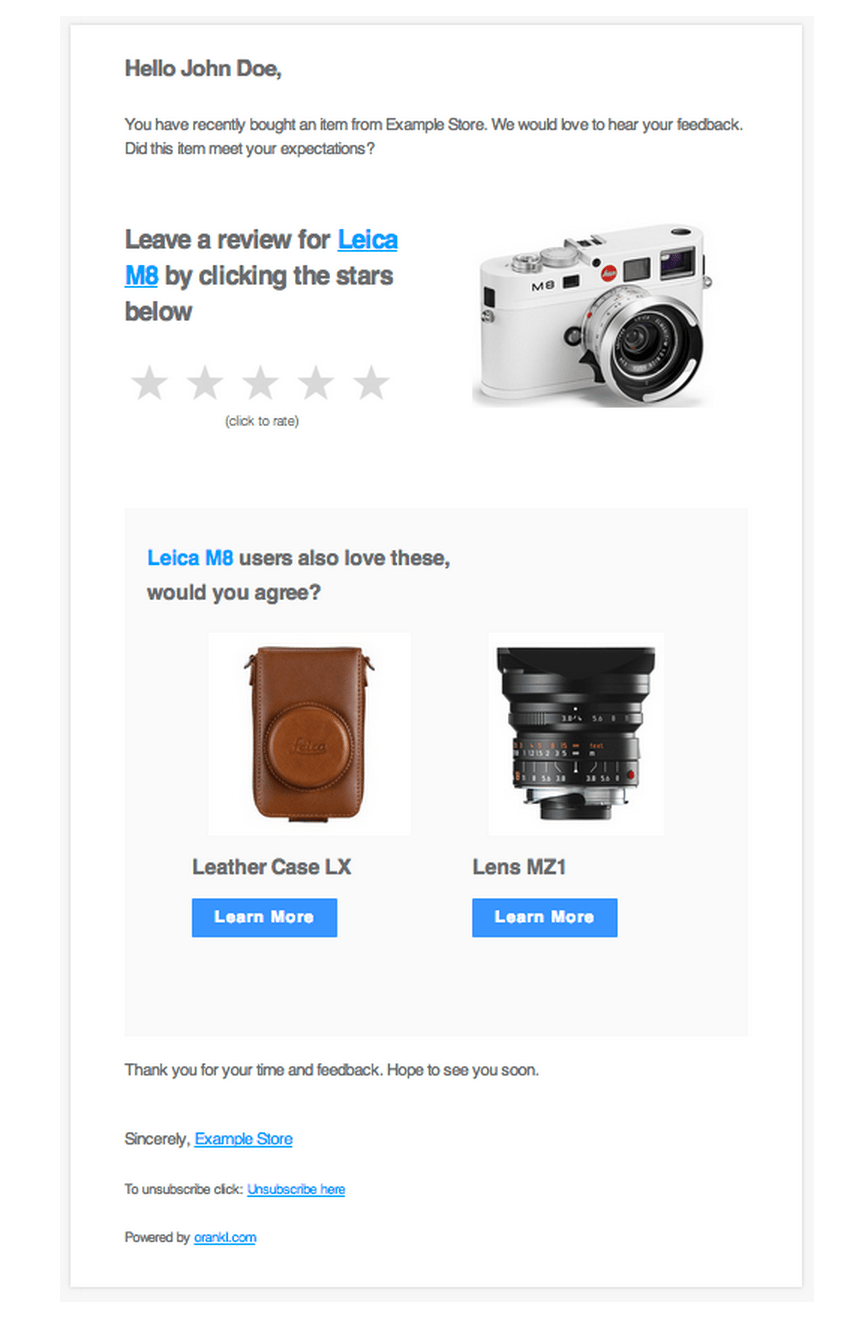Tap the Unsubscribe here link
The image size is (866, 1332).
296,1189
